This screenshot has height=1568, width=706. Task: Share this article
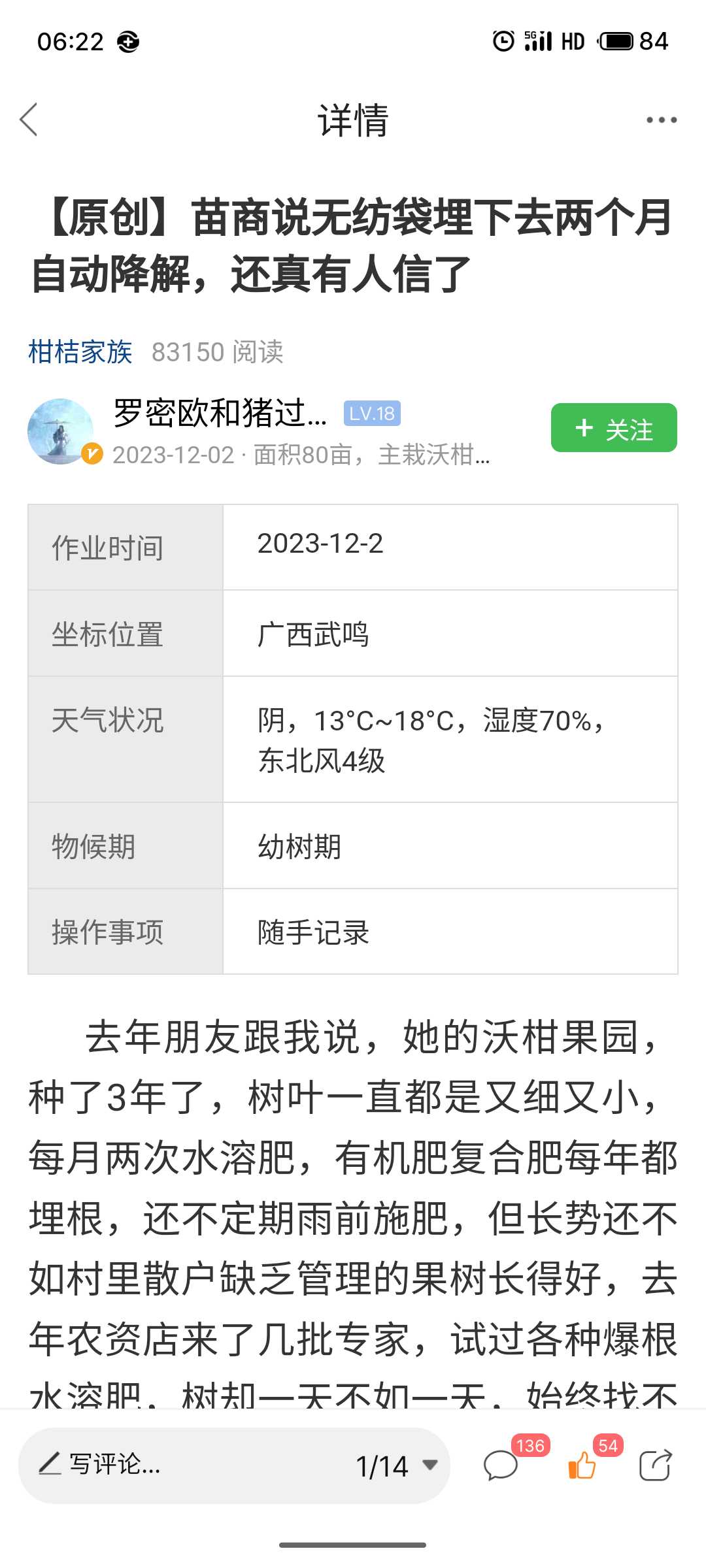655,1465
